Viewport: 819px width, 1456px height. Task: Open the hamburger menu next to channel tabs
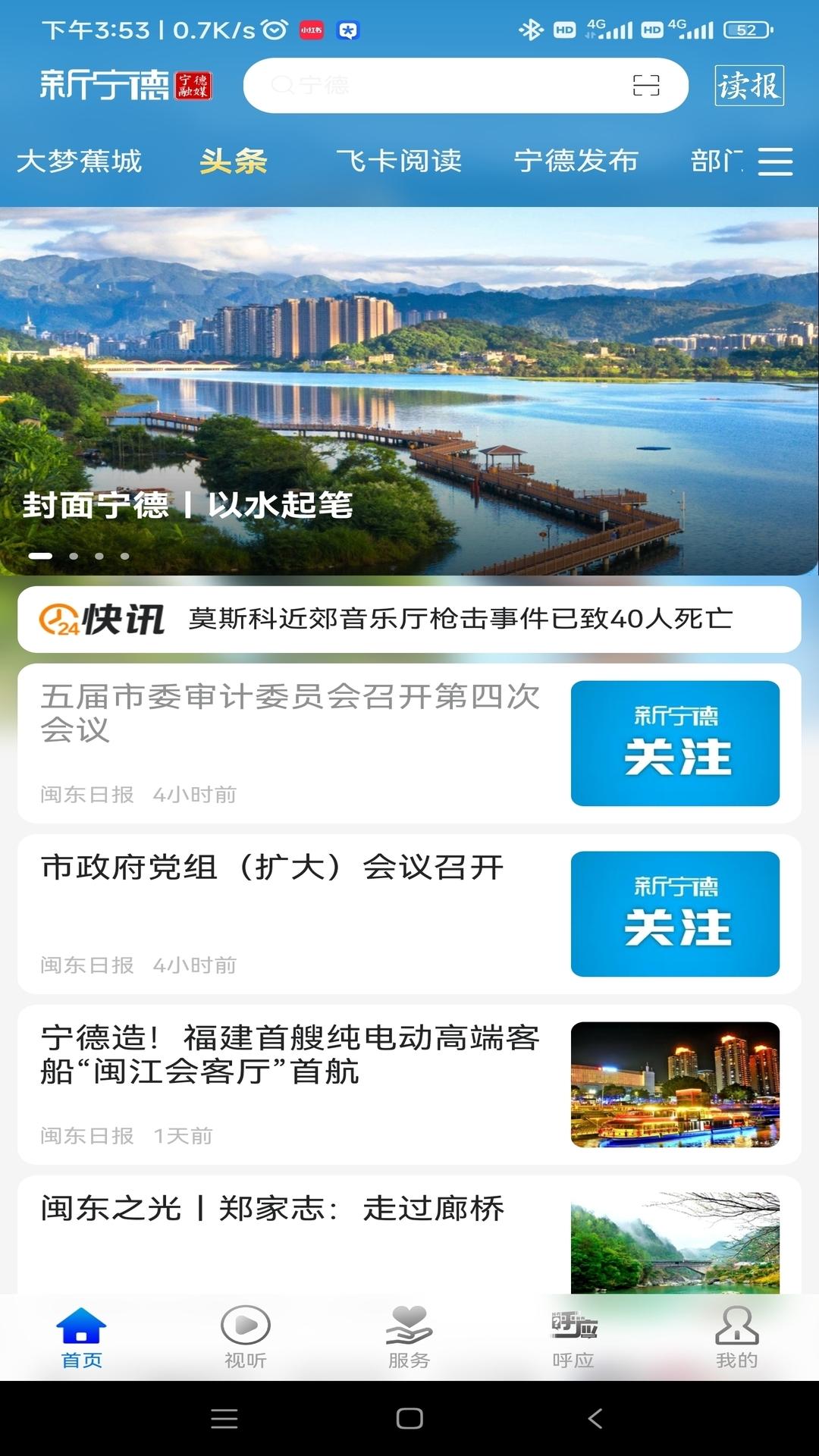[x=775, y=162]
